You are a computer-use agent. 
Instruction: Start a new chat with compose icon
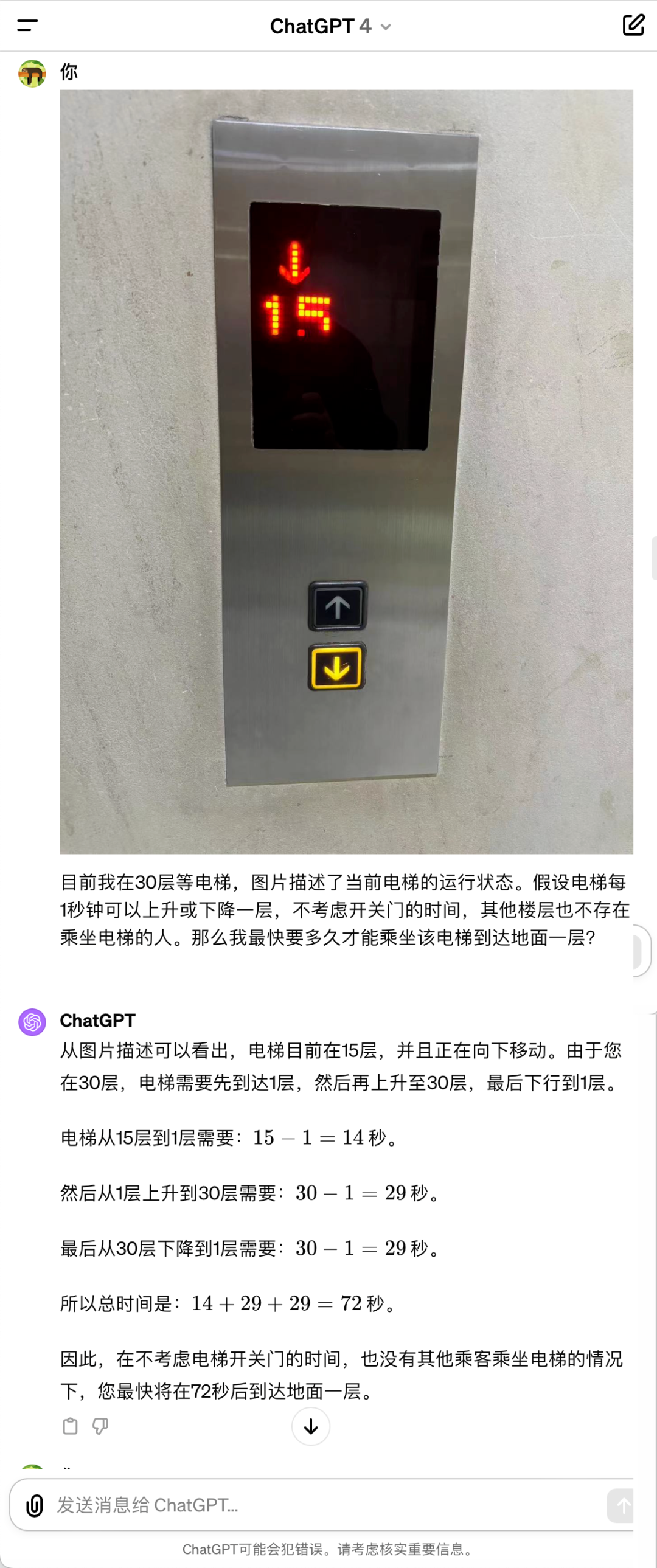632,25
